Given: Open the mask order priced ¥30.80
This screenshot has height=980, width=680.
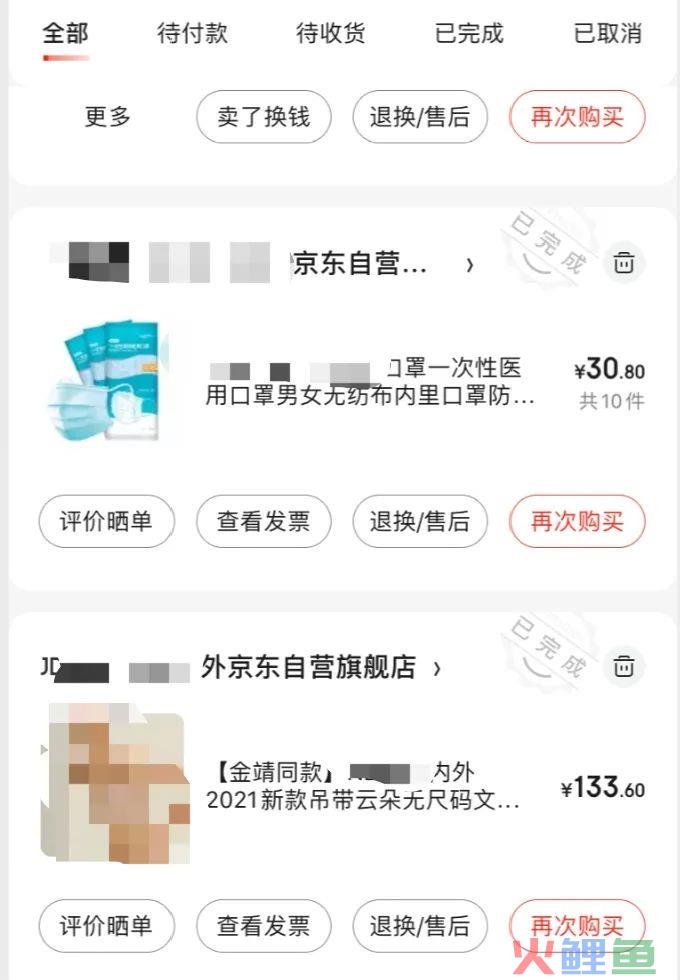Looking at the screenshot, I should (x=370, y=383).
